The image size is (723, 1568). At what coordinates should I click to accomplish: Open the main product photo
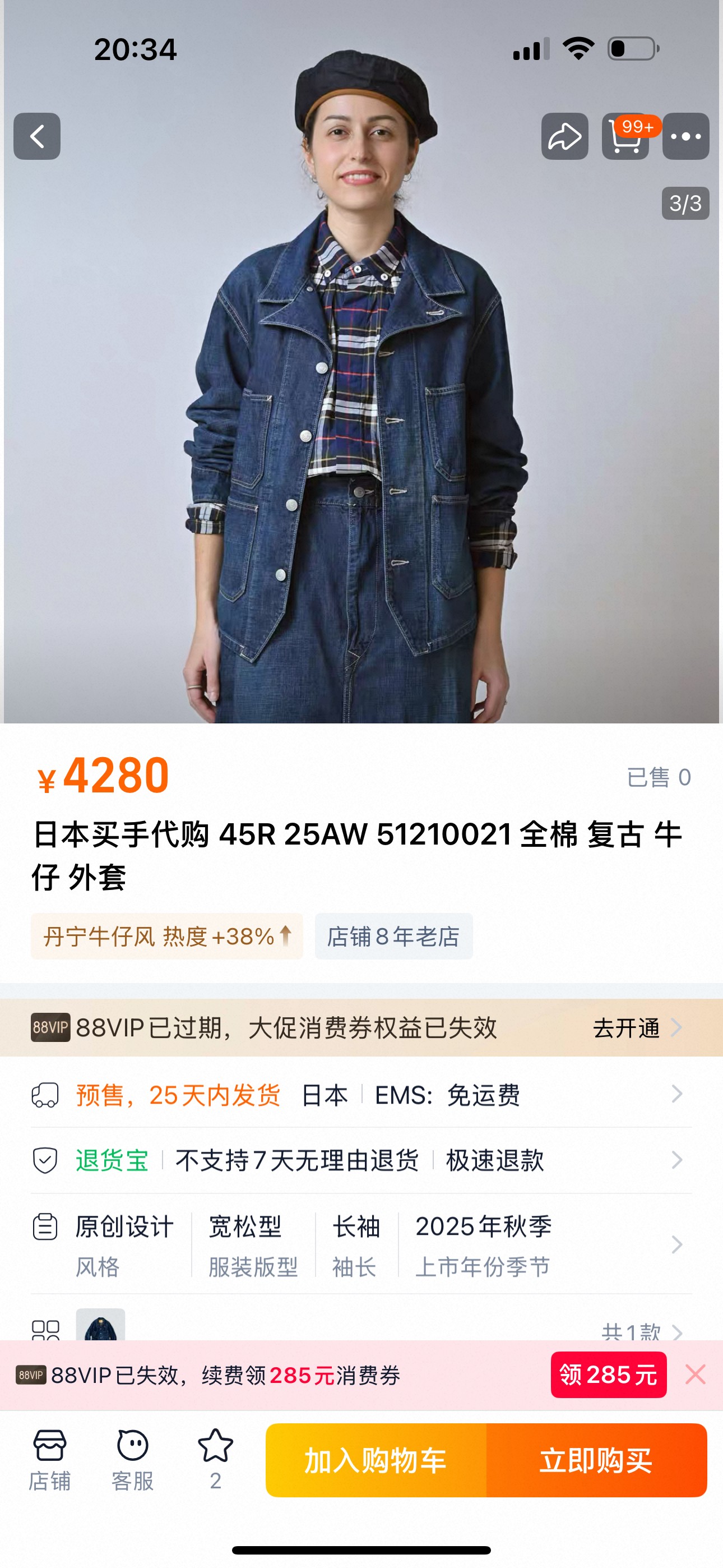(x=360, y=426)
